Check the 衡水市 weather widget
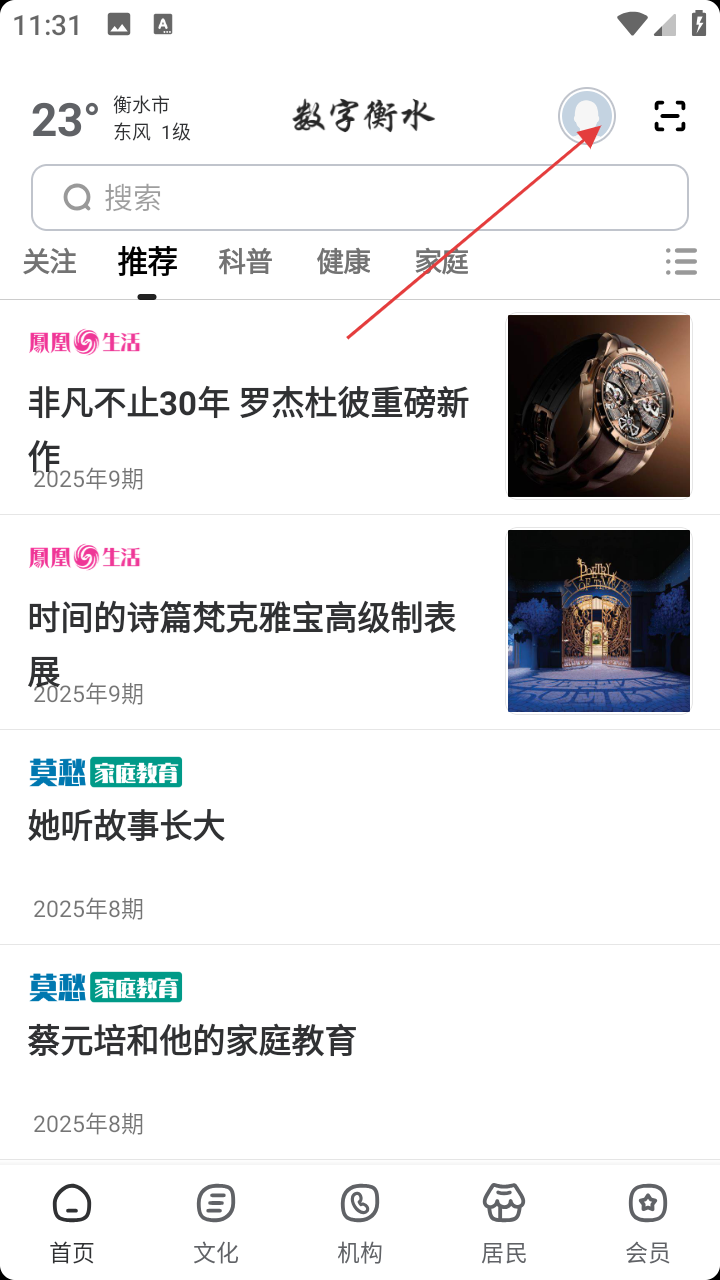The height and width of the screenshot is (1280, 720). 111,118
